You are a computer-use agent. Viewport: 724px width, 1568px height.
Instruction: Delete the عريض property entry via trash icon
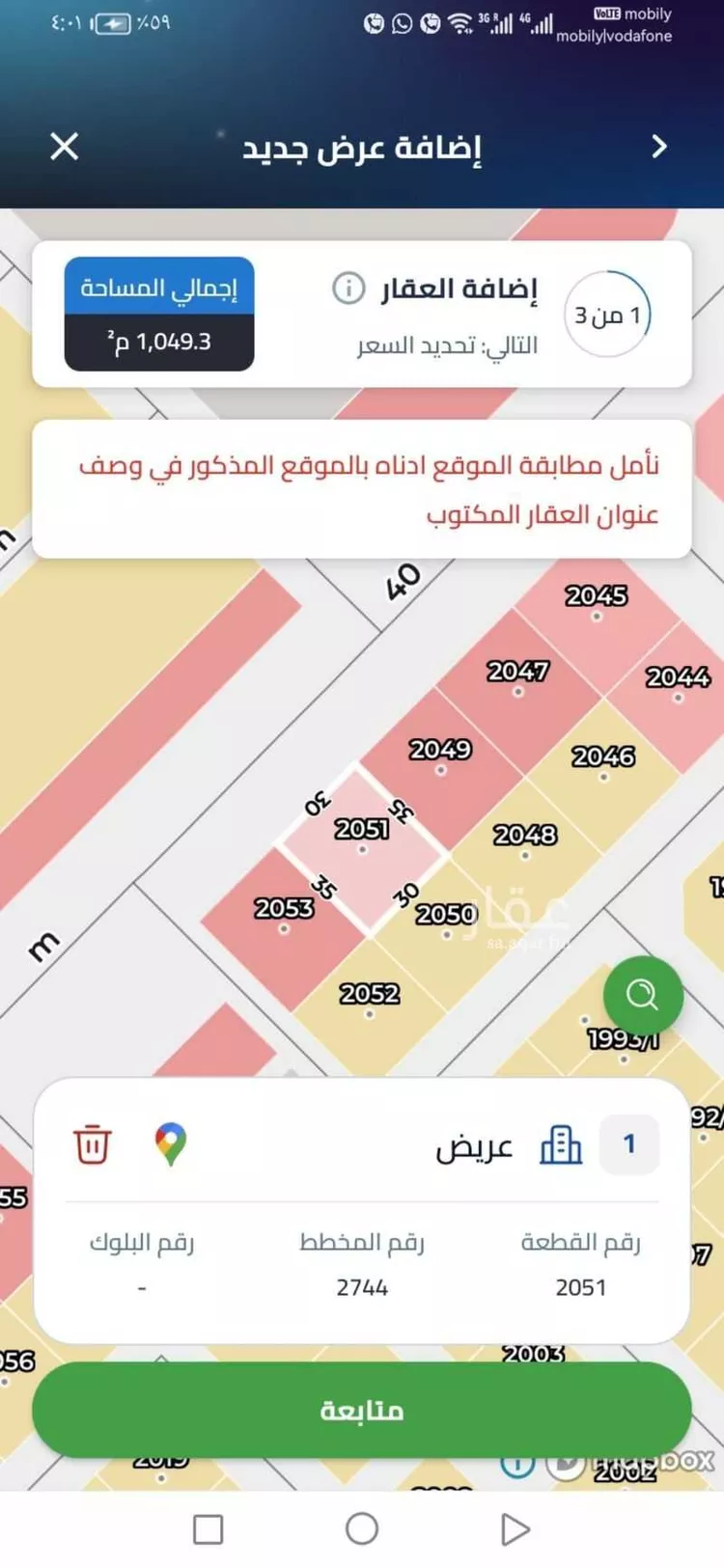pyautogui.click(x=92, y=1146)
